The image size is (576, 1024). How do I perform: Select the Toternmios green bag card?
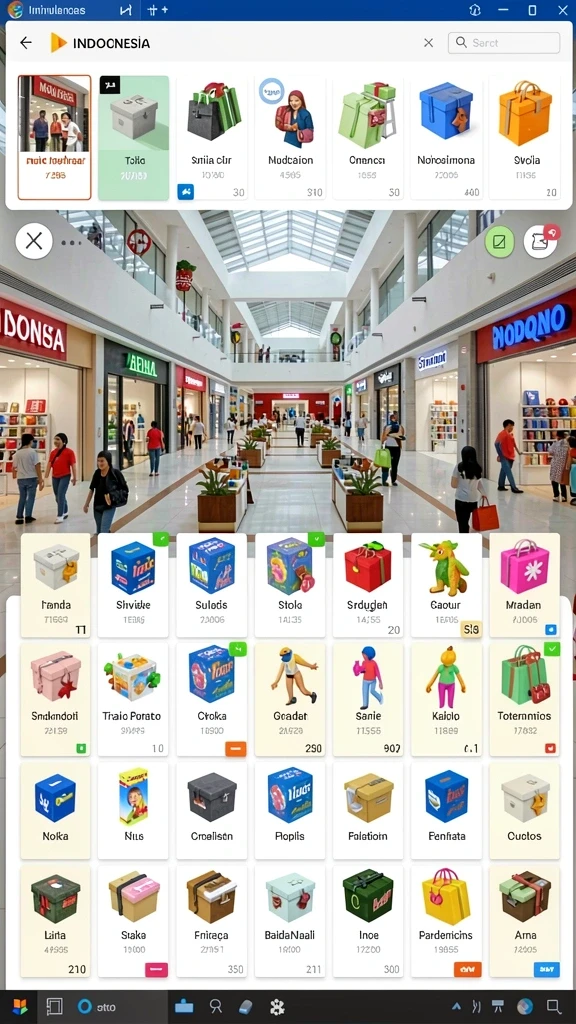(x=524, y=699)
